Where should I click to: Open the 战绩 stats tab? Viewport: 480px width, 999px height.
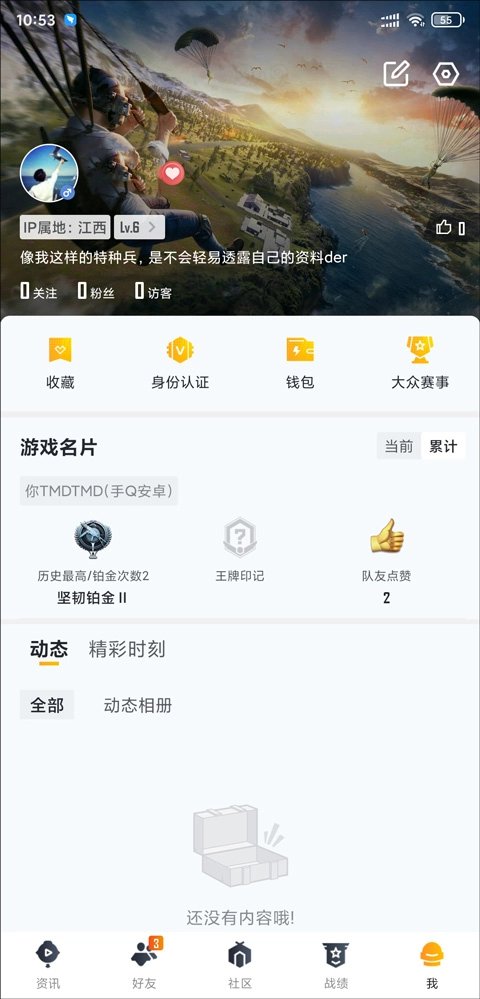click(336, 965)
